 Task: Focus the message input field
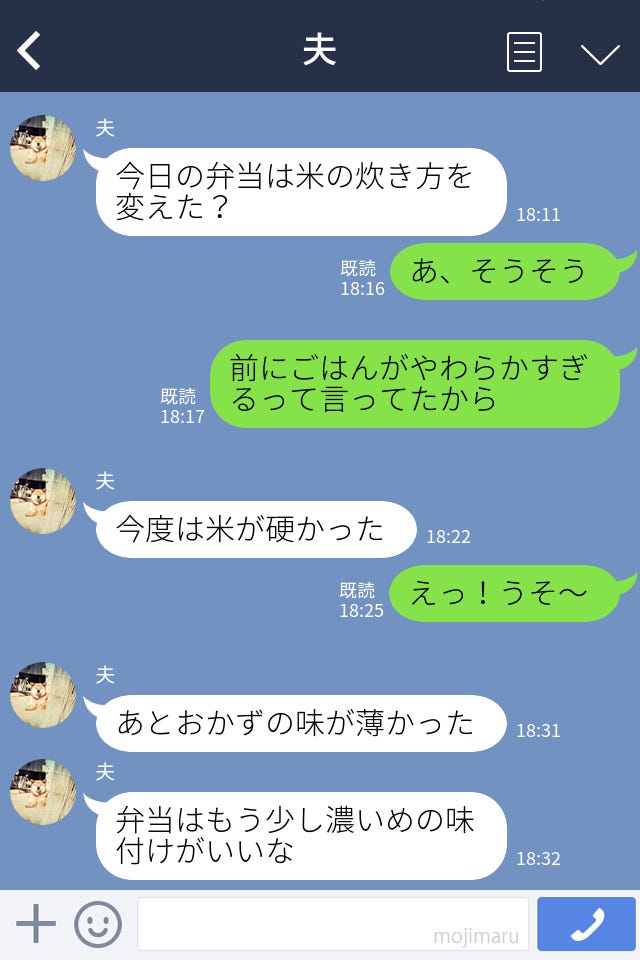point(332,924)
